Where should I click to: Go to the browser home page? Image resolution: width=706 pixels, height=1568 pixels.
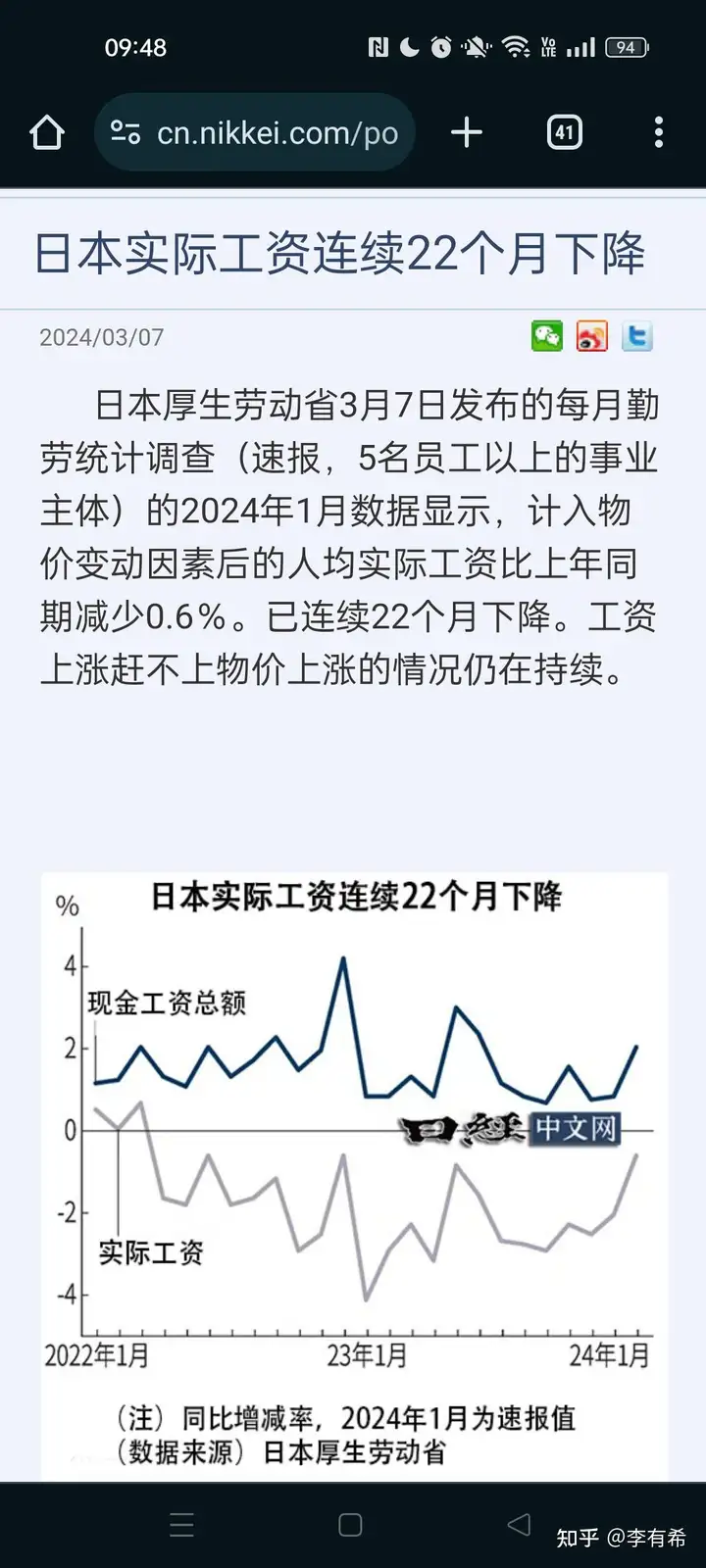[47, 132]
